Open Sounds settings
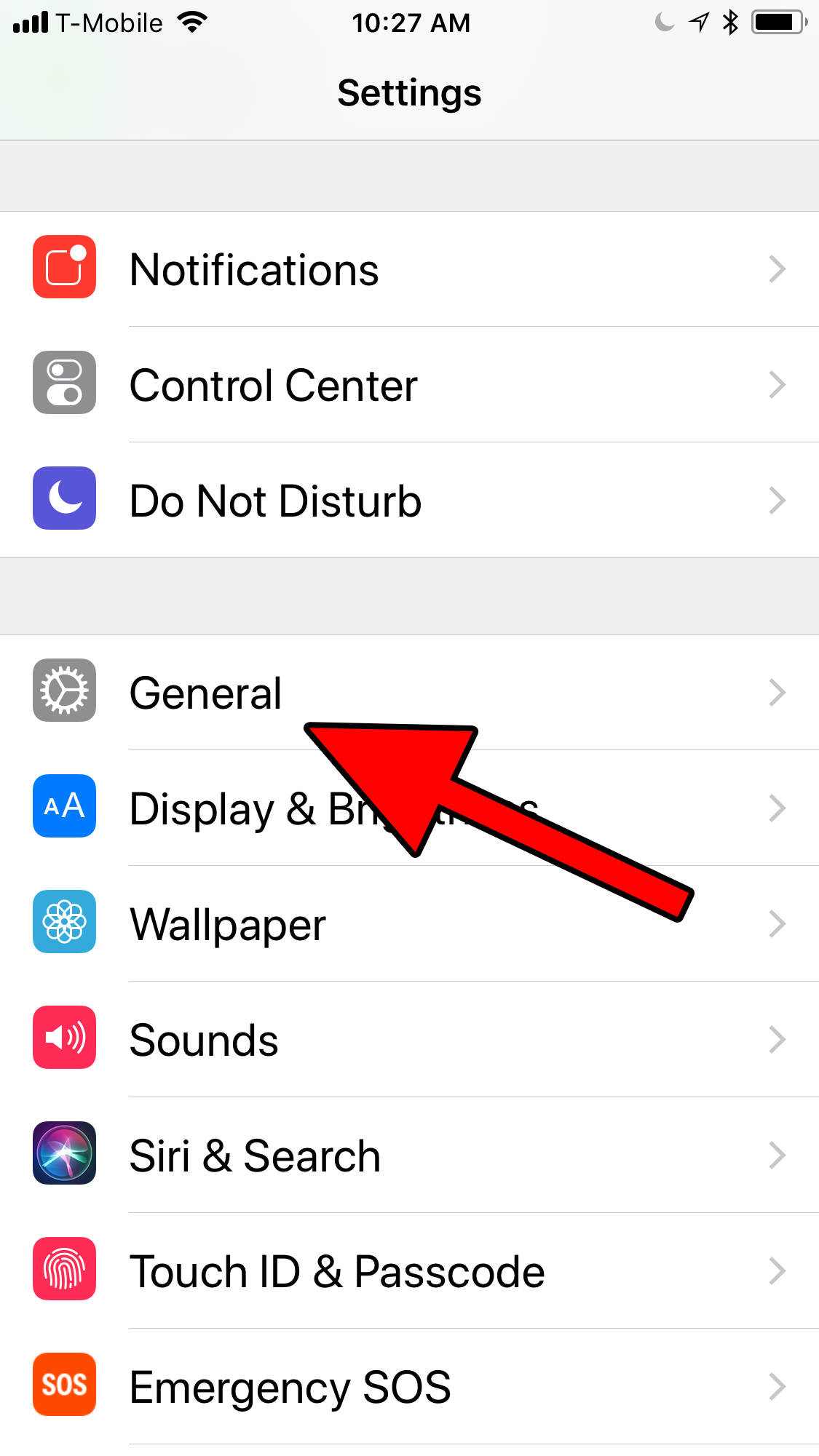Screen dimensions: 819x1456 [204, 1040]
